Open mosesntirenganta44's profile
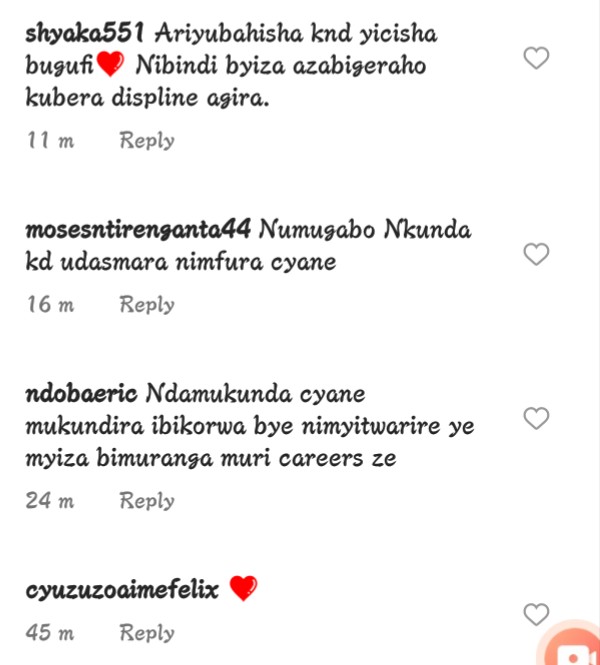 (x=137, y=230)
